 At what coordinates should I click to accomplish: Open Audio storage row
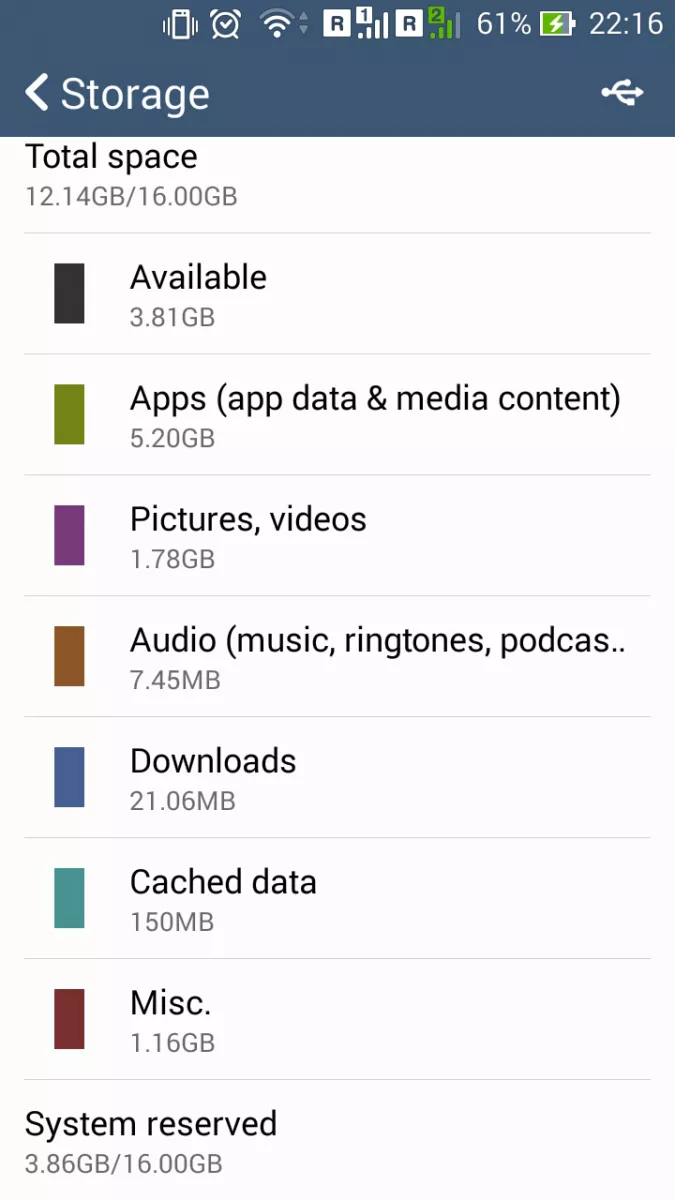click(337, 657)
